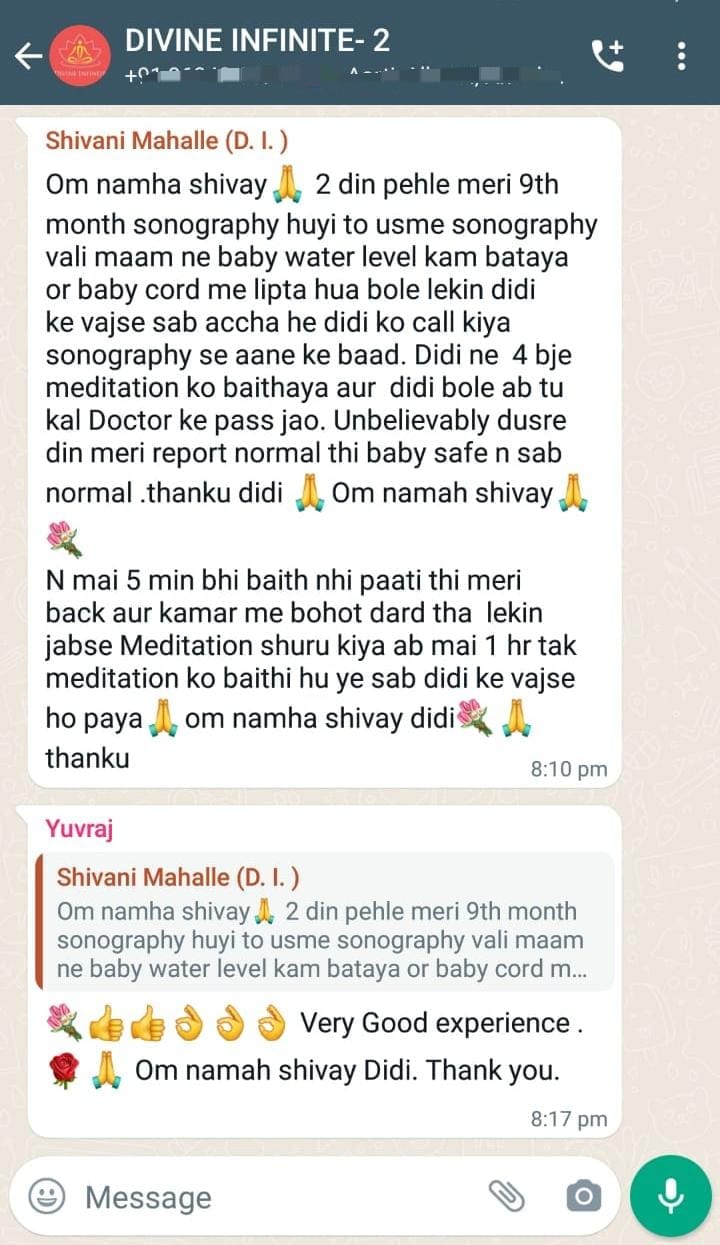This screenshot has width=720, height=1245.
Task: Open the camera from the message bar
Action: 583,1195
